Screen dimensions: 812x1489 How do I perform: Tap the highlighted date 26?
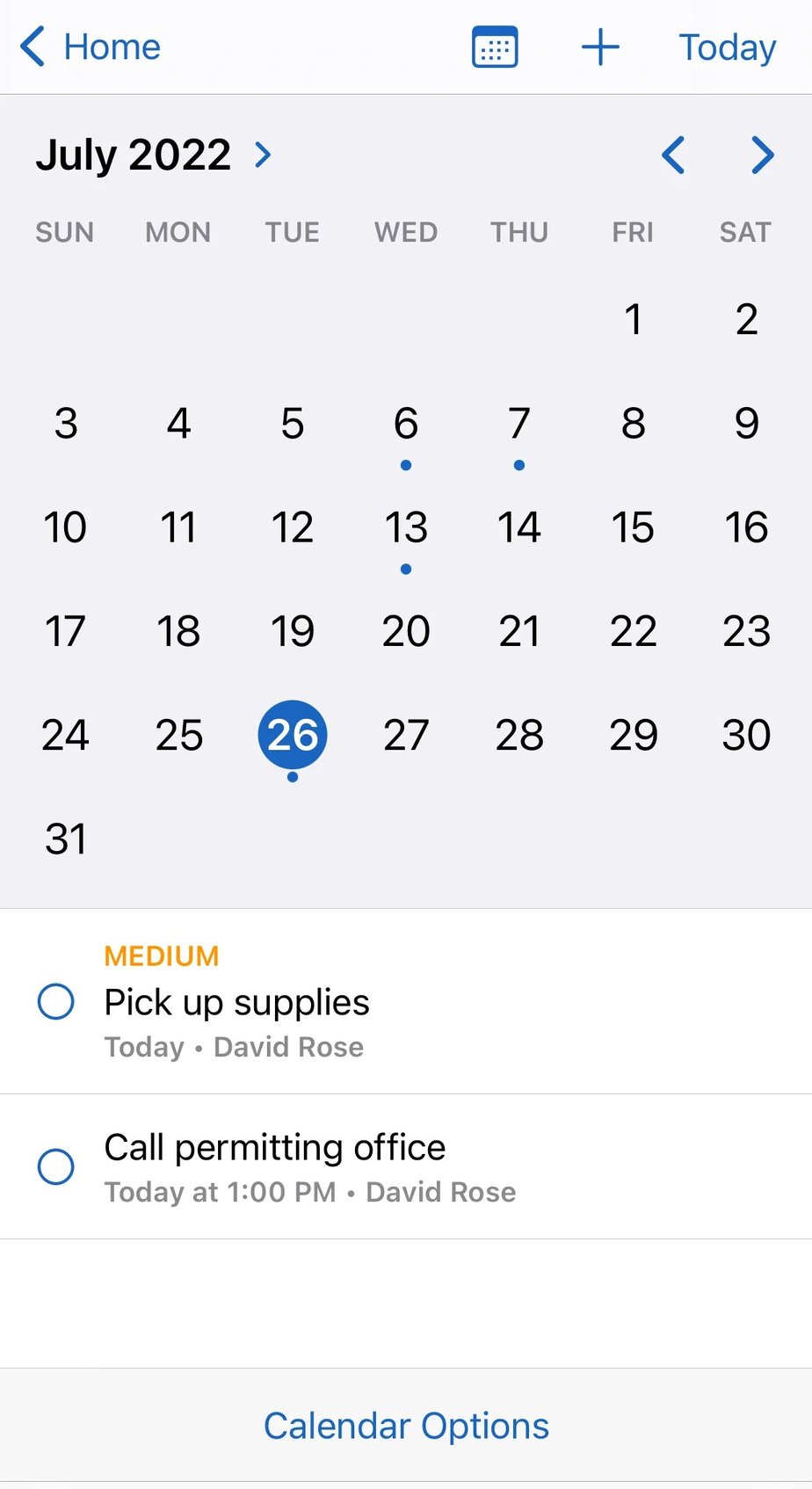292,735
